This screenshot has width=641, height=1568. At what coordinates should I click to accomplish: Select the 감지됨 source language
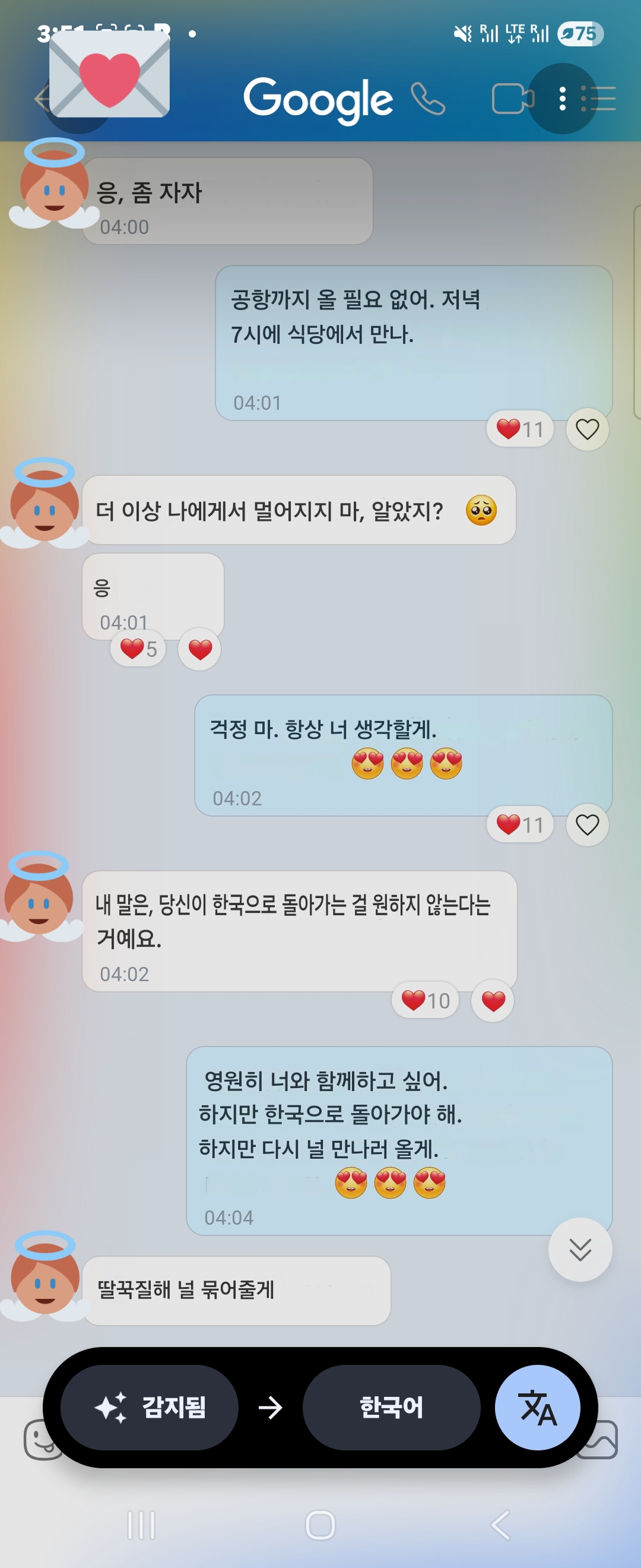(x=150, y=1407)
